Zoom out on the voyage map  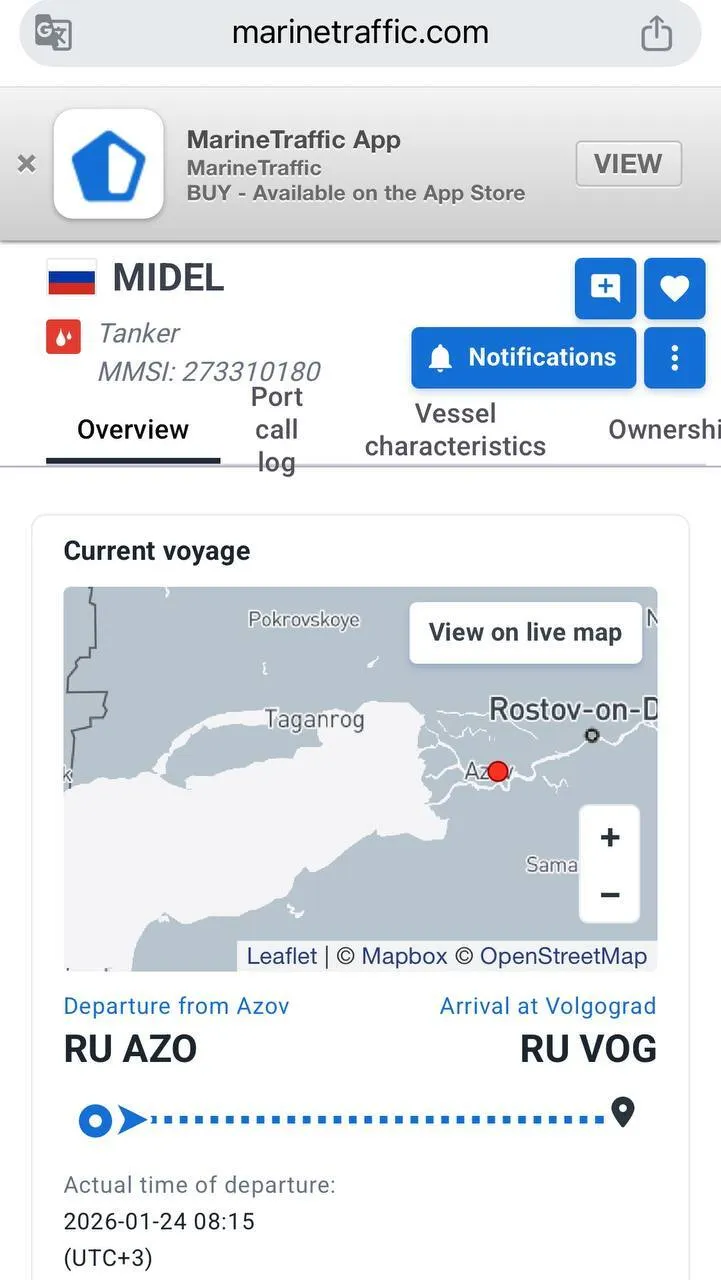609,894
